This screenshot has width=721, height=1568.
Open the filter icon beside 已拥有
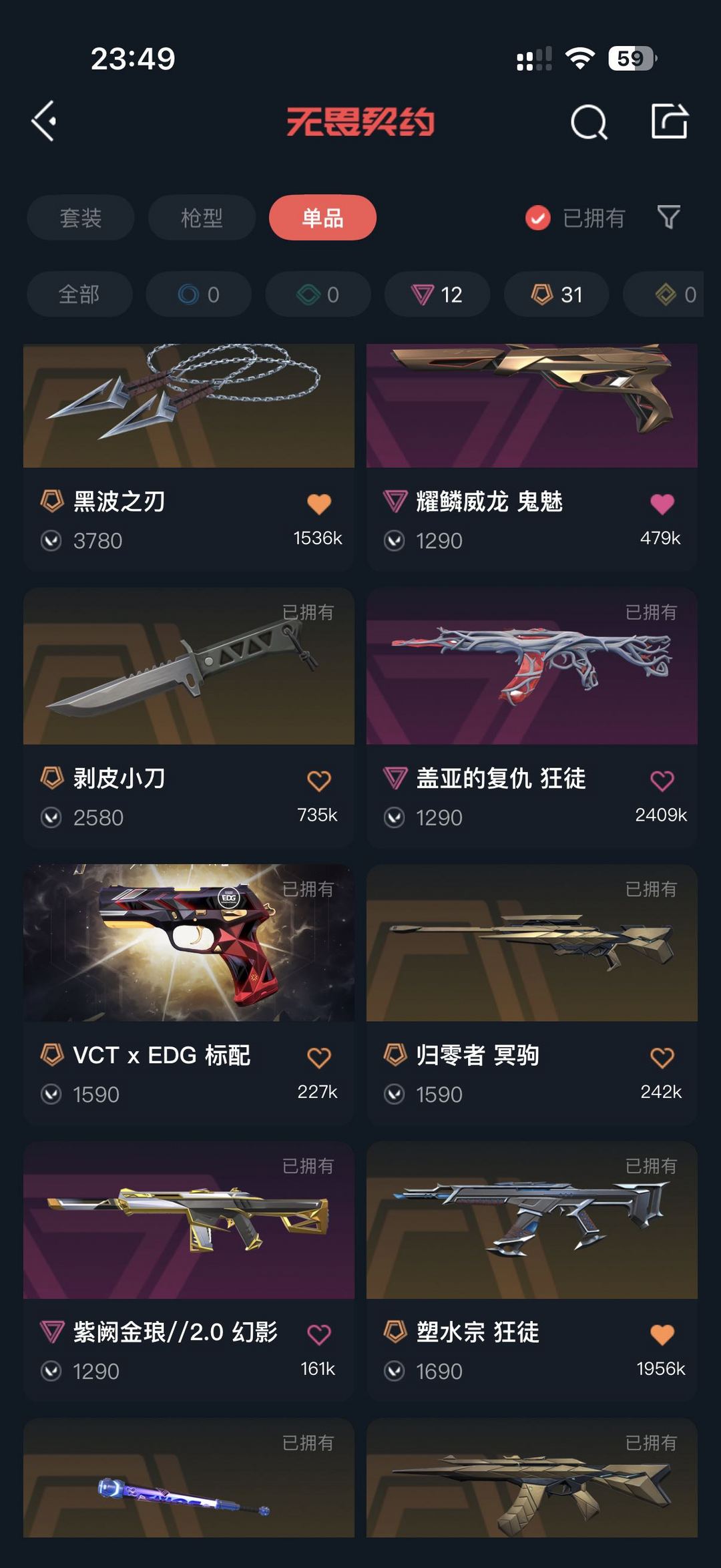click(669, 218)
